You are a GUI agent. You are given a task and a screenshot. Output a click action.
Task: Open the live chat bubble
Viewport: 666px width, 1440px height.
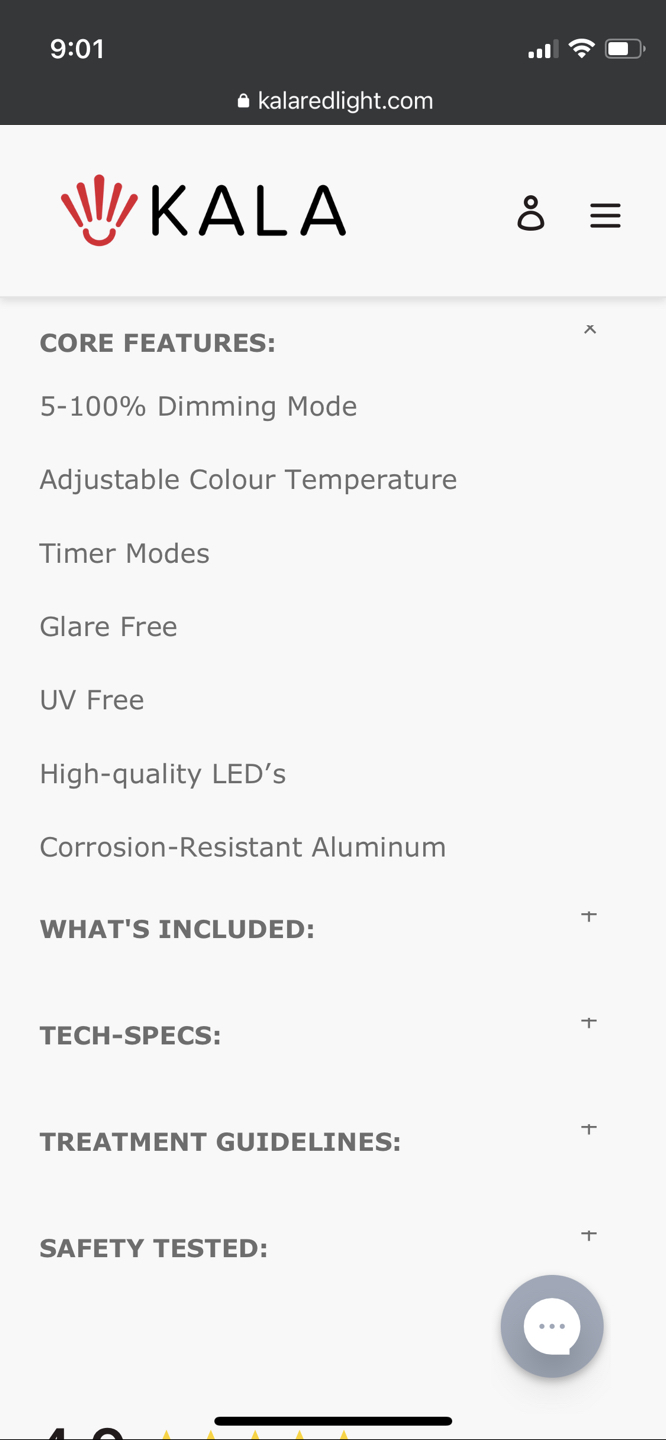click(x=552, y=1326)
